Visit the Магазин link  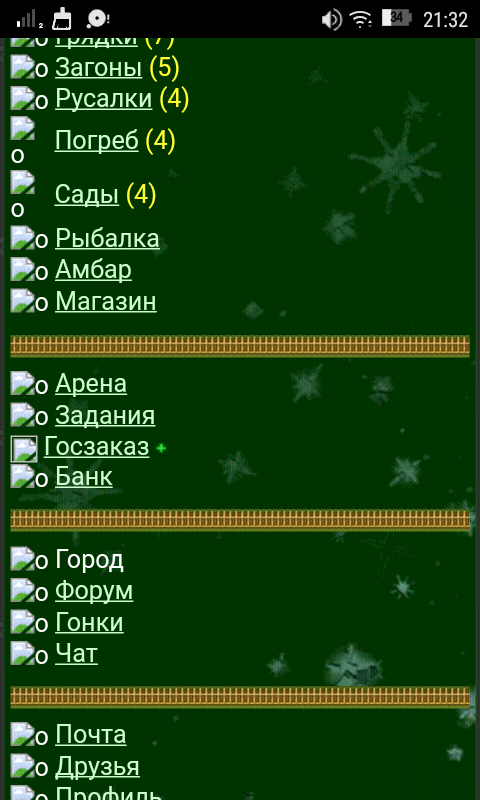coord(106,302)
